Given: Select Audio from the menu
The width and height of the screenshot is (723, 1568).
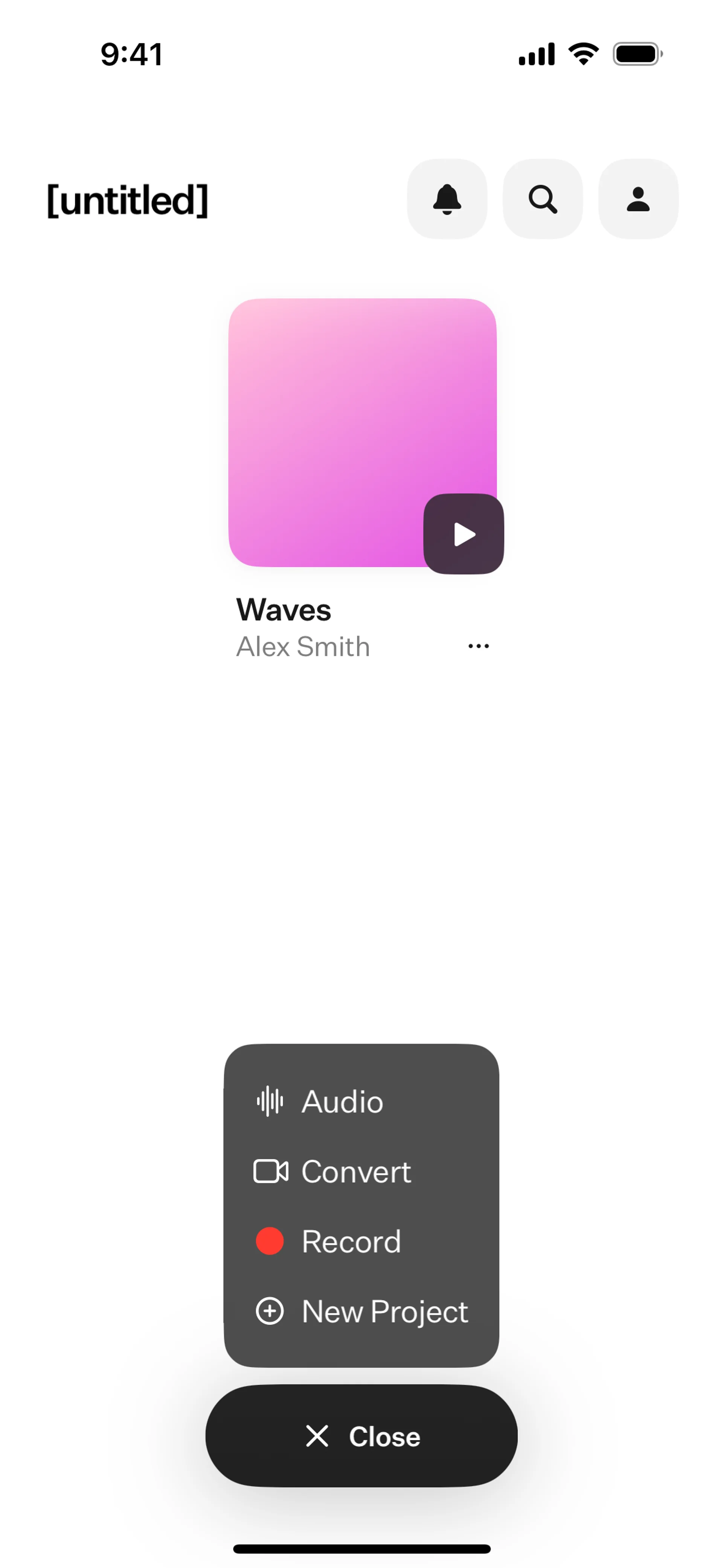Looking at the screenshot, I should 361,1101.
